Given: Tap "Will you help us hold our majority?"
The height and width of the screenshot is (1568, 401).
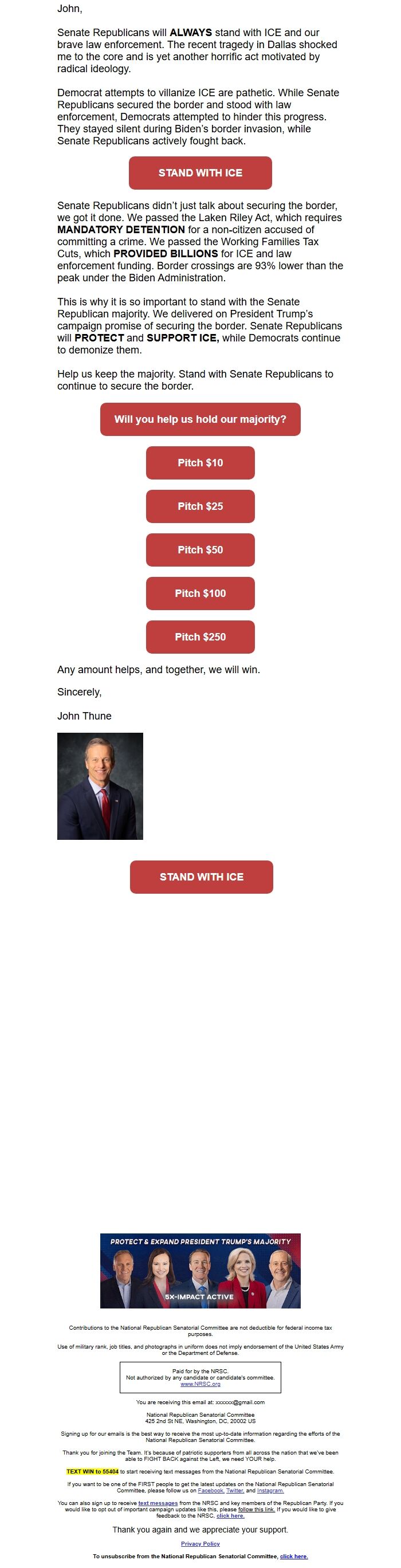Looking at the screenshot, I should click(x=200, y=419).
